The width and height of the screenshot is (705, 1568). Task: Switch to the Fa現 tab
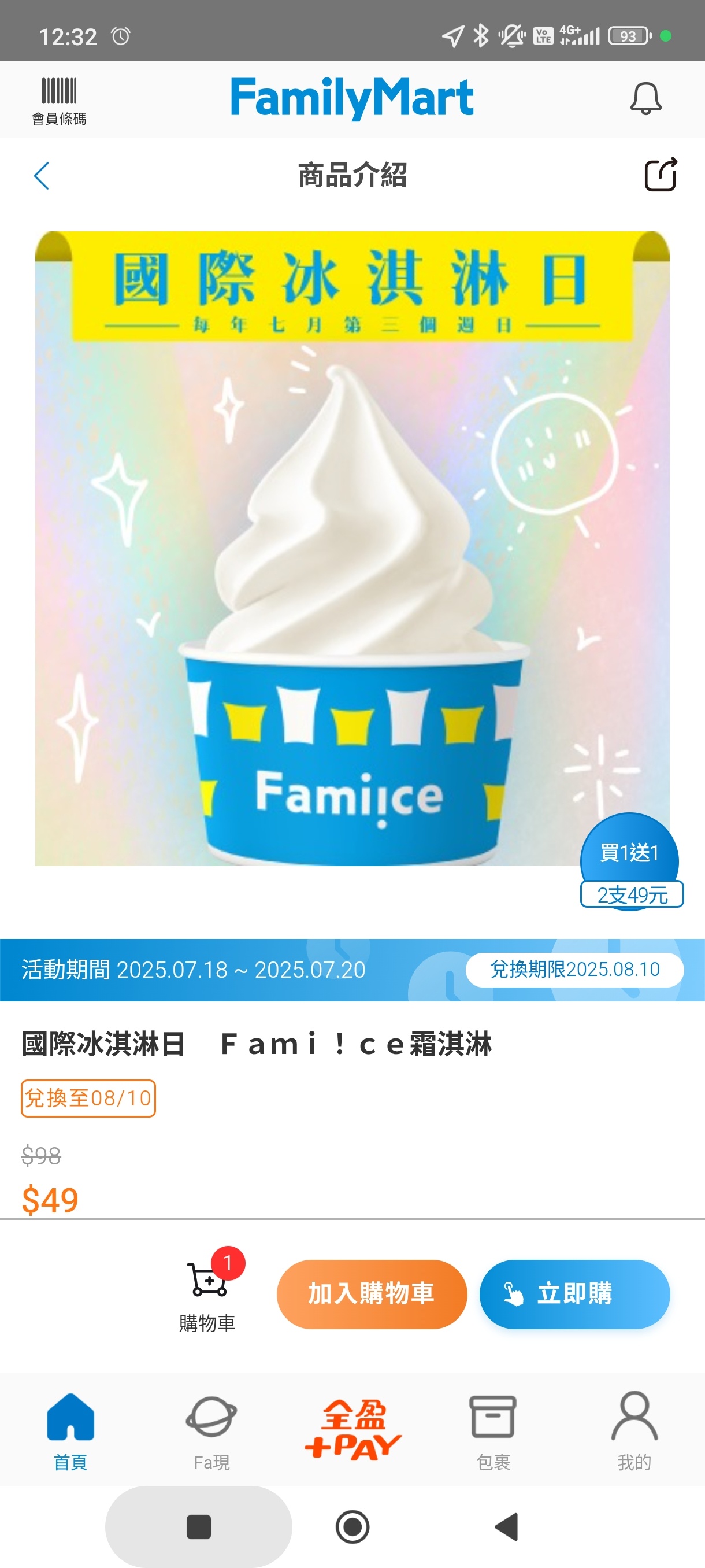coord(211,1430)
